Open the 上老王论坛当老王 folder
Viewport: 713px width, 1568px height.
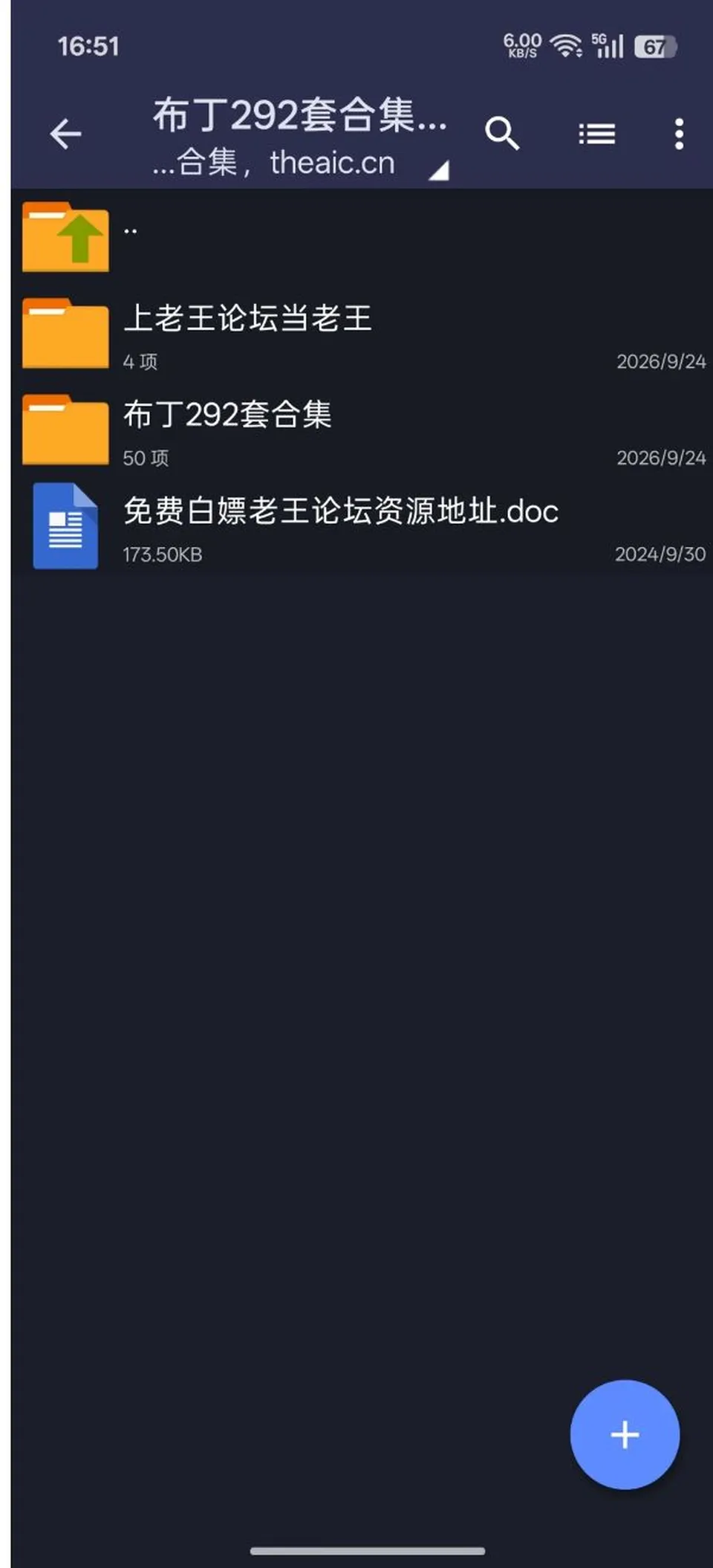click(x=362, y=334)
